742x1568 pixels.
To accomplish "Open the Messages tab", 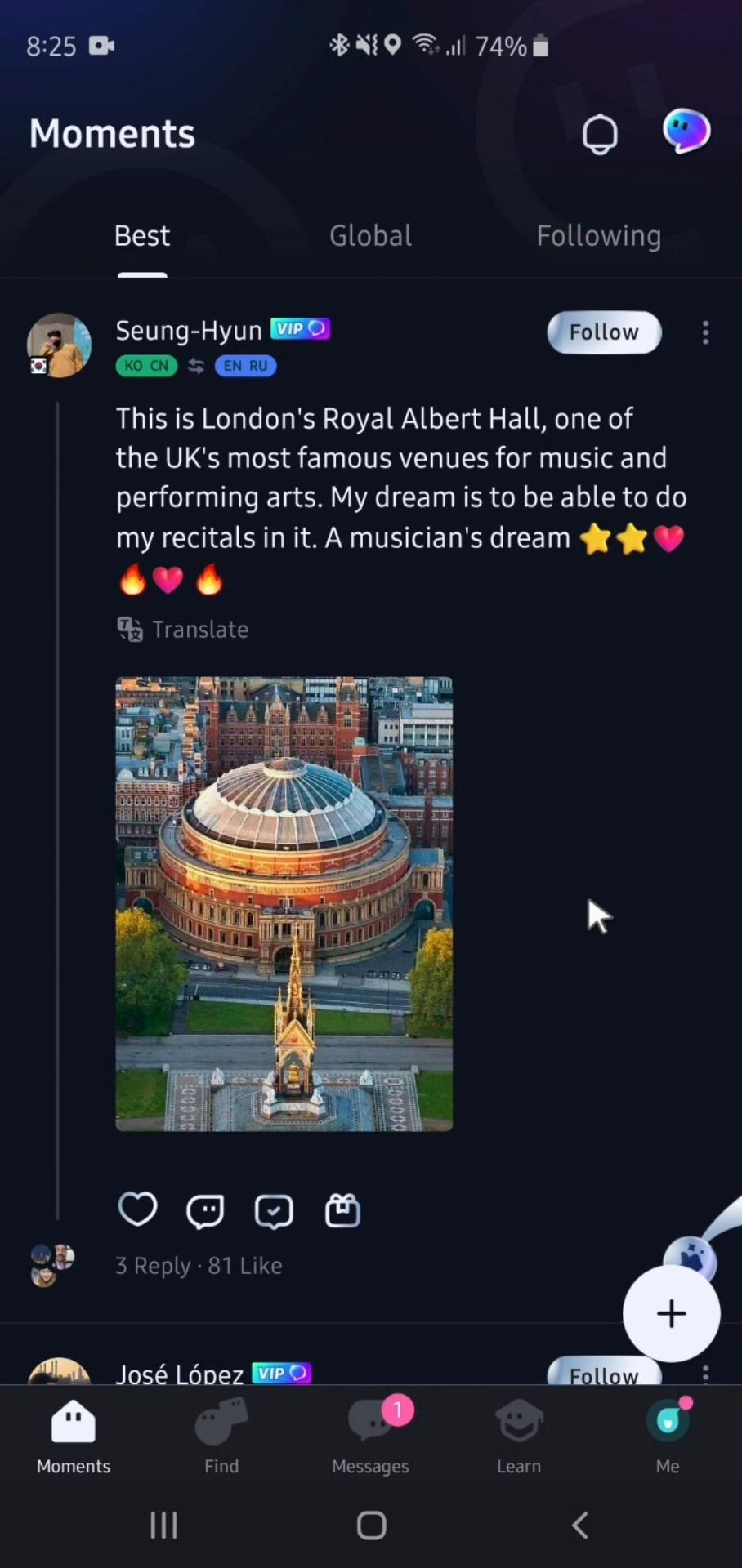I will [x=370, y=1437].
